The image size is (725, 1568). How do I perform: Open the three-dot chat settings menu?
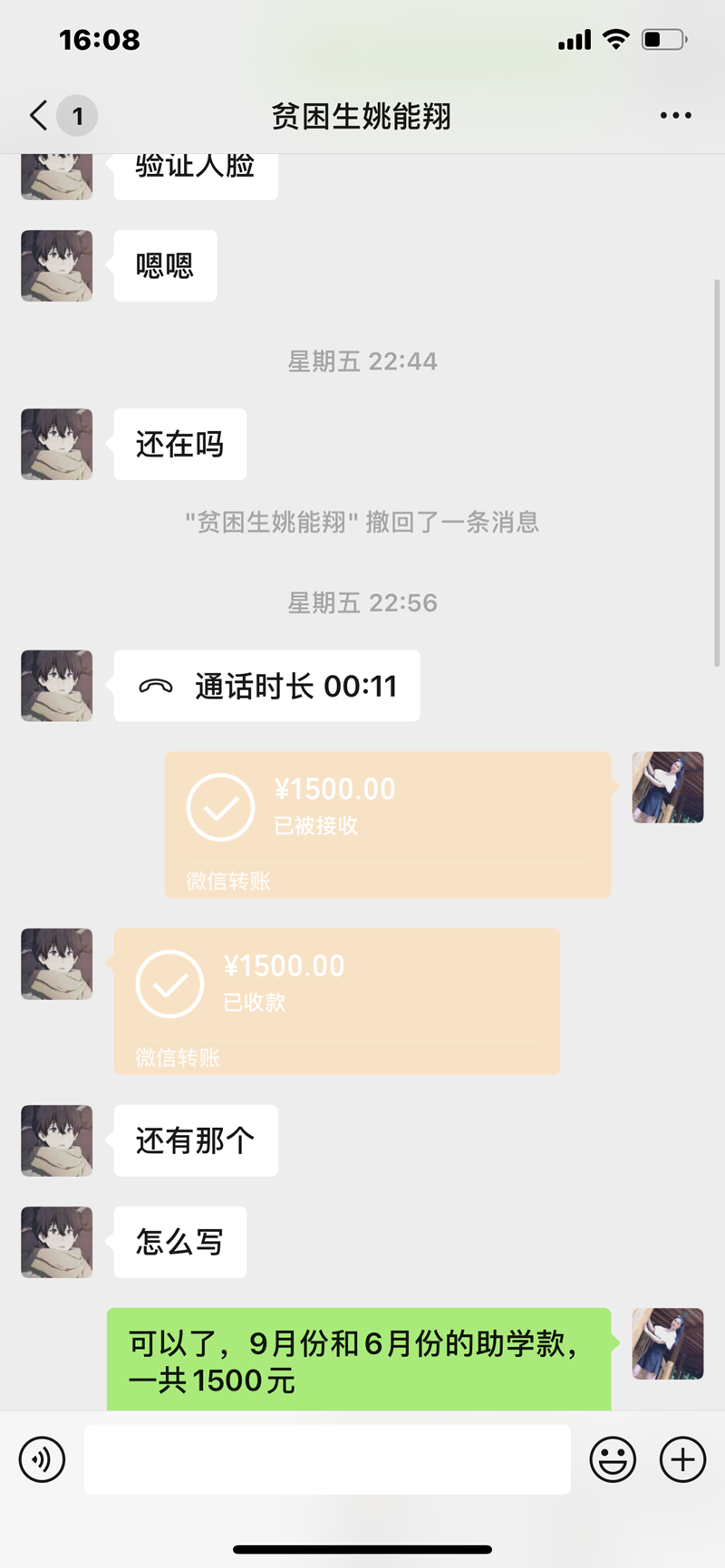[x=675, y=115]
